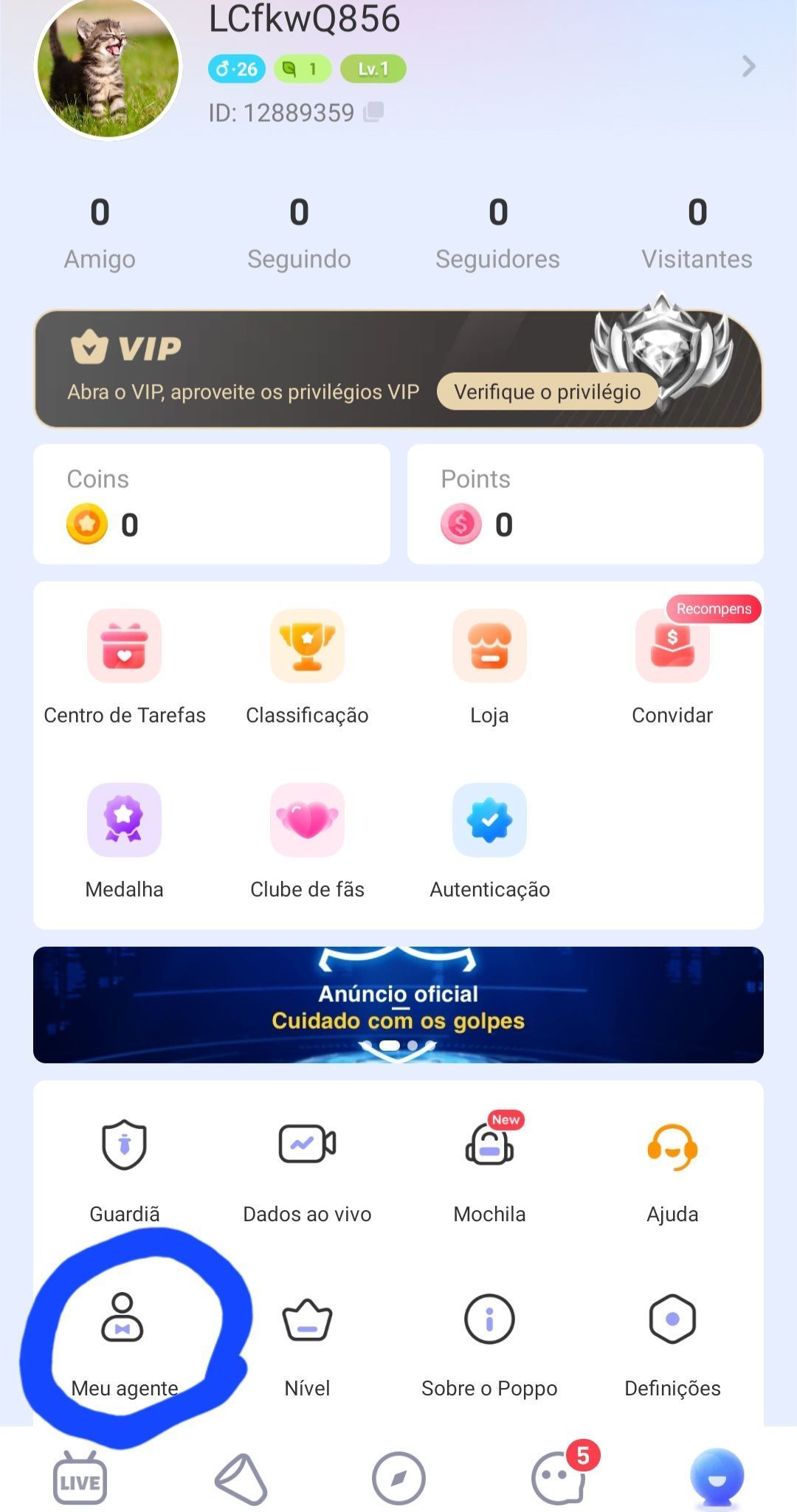Tap Verifique o privilégio VIP button

(547, 392)
